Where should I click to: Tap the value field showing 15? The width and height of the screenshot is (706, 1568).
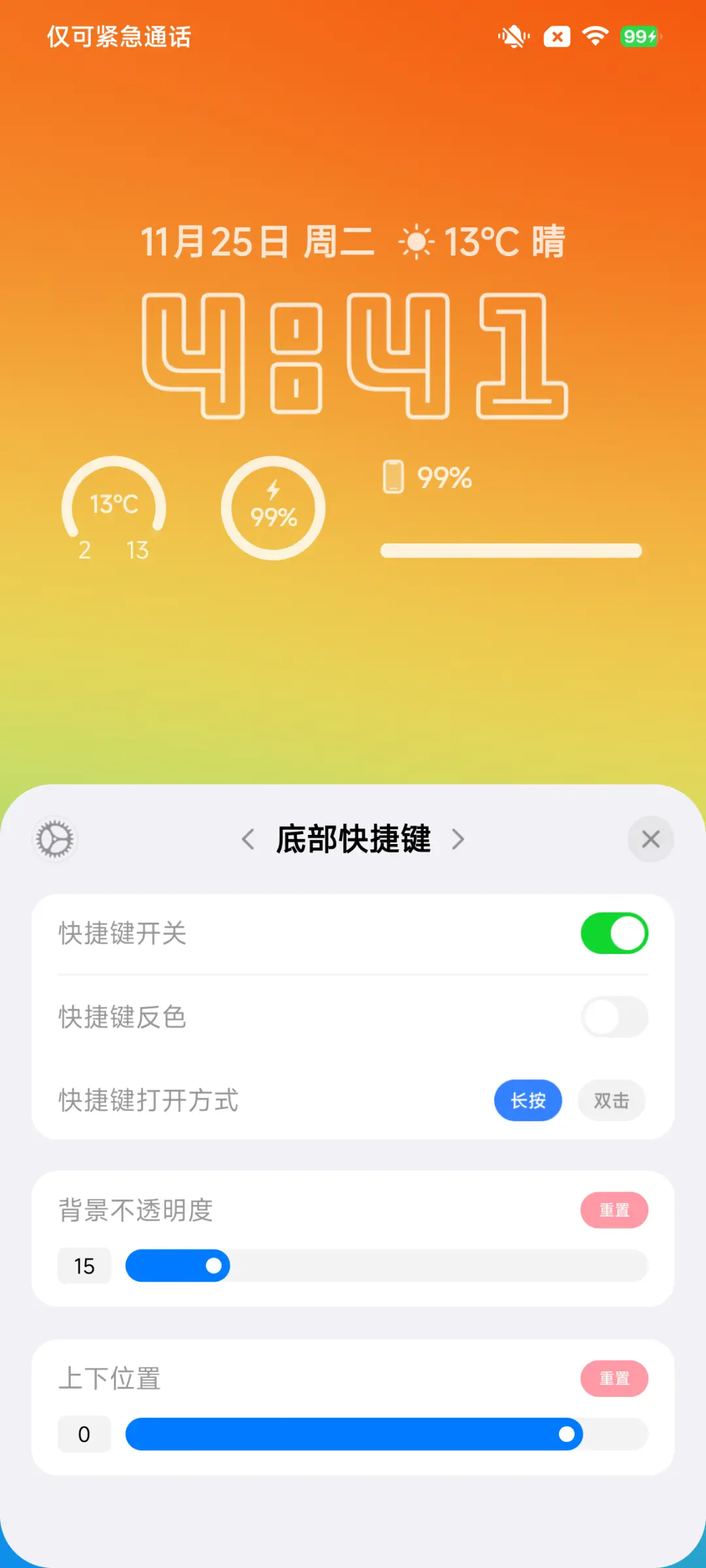[84, 1266]
